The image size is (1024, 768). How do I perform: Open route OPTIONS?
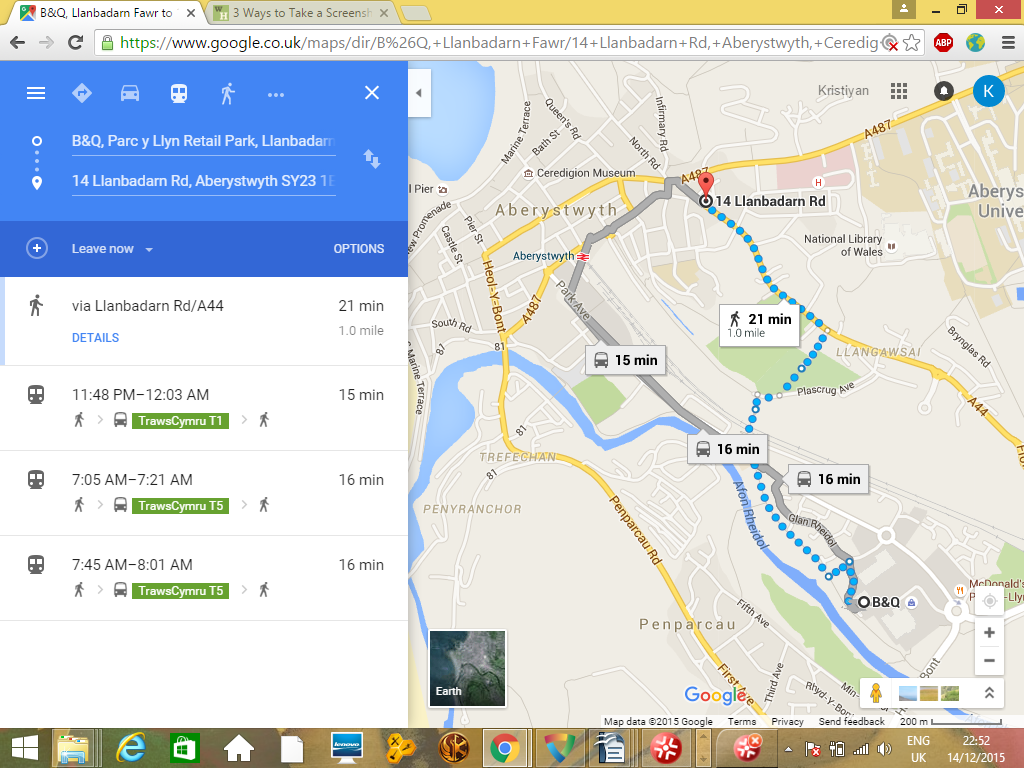358,249
